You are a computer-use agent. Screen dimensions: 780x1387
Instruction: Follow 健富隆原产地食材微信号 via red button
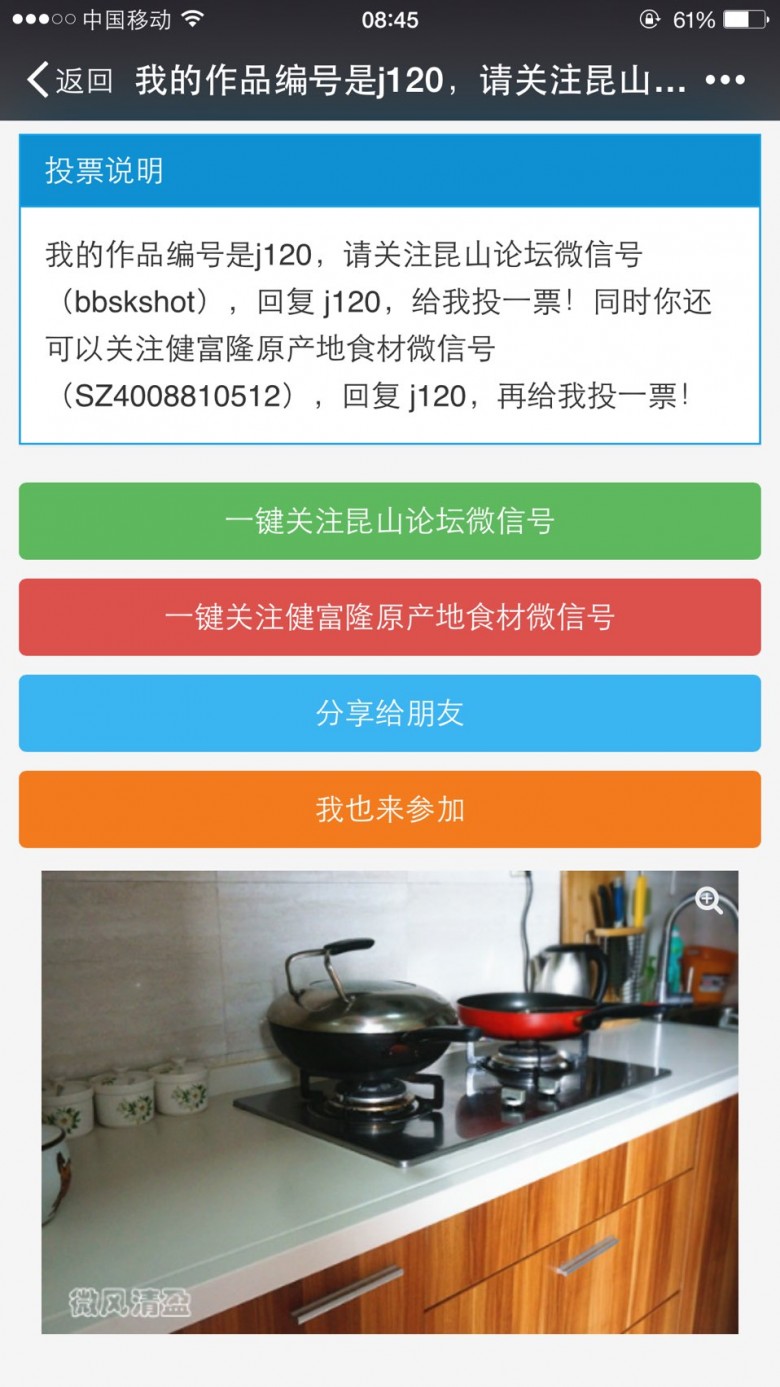pyautogui.click(x=390, y=617)
